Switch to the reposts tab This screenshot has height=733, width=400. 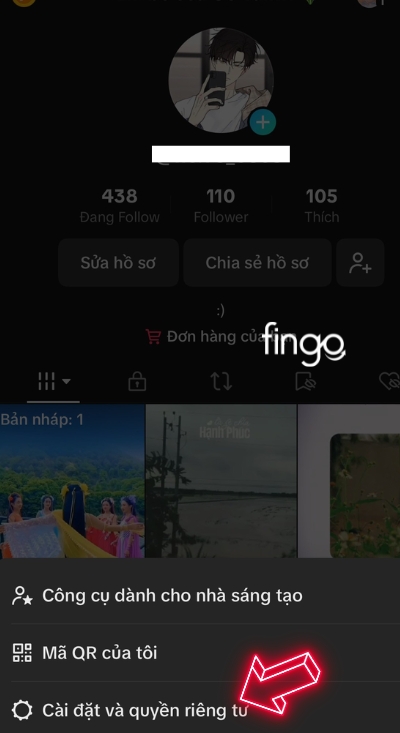pos(221,382)
